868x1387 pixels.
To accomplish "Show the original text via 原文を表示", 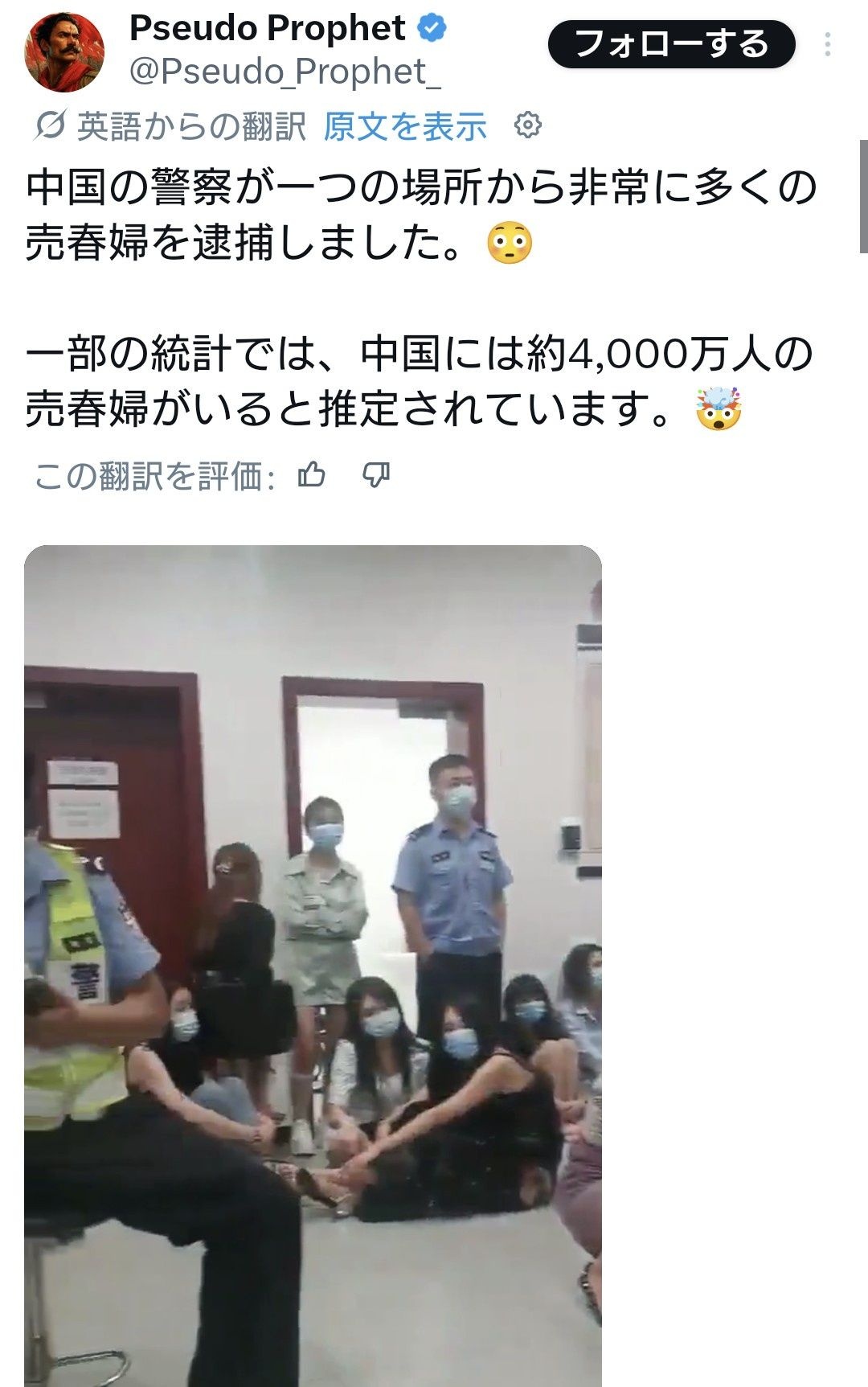I will (405, 126).
